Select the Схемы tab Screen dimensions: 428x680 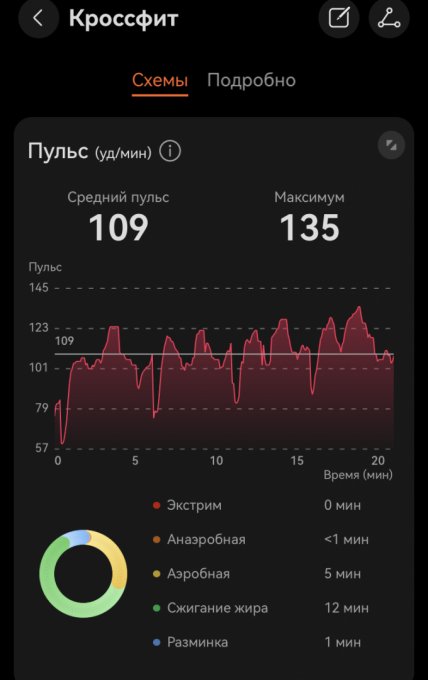coord(160,80)
